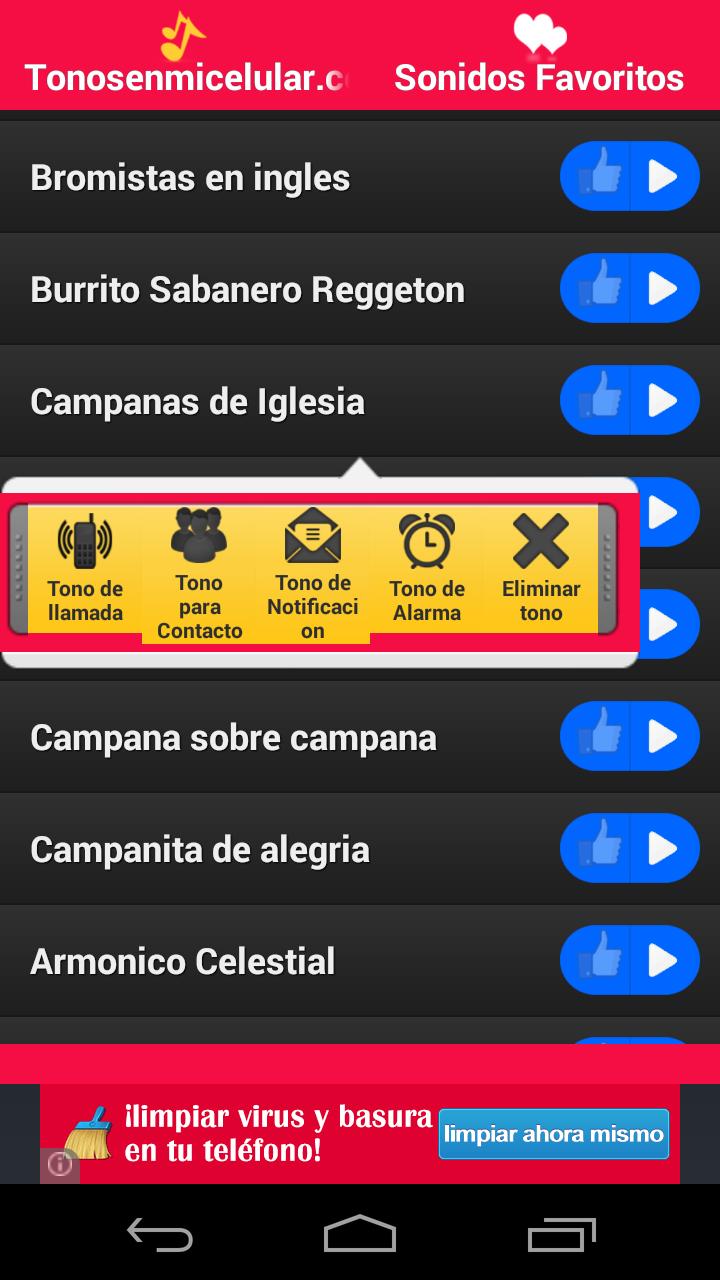This screenshot has width=720, height=1280.
Task: Select Tono de Alarma alarm clock icon
Action: point(427,538)
